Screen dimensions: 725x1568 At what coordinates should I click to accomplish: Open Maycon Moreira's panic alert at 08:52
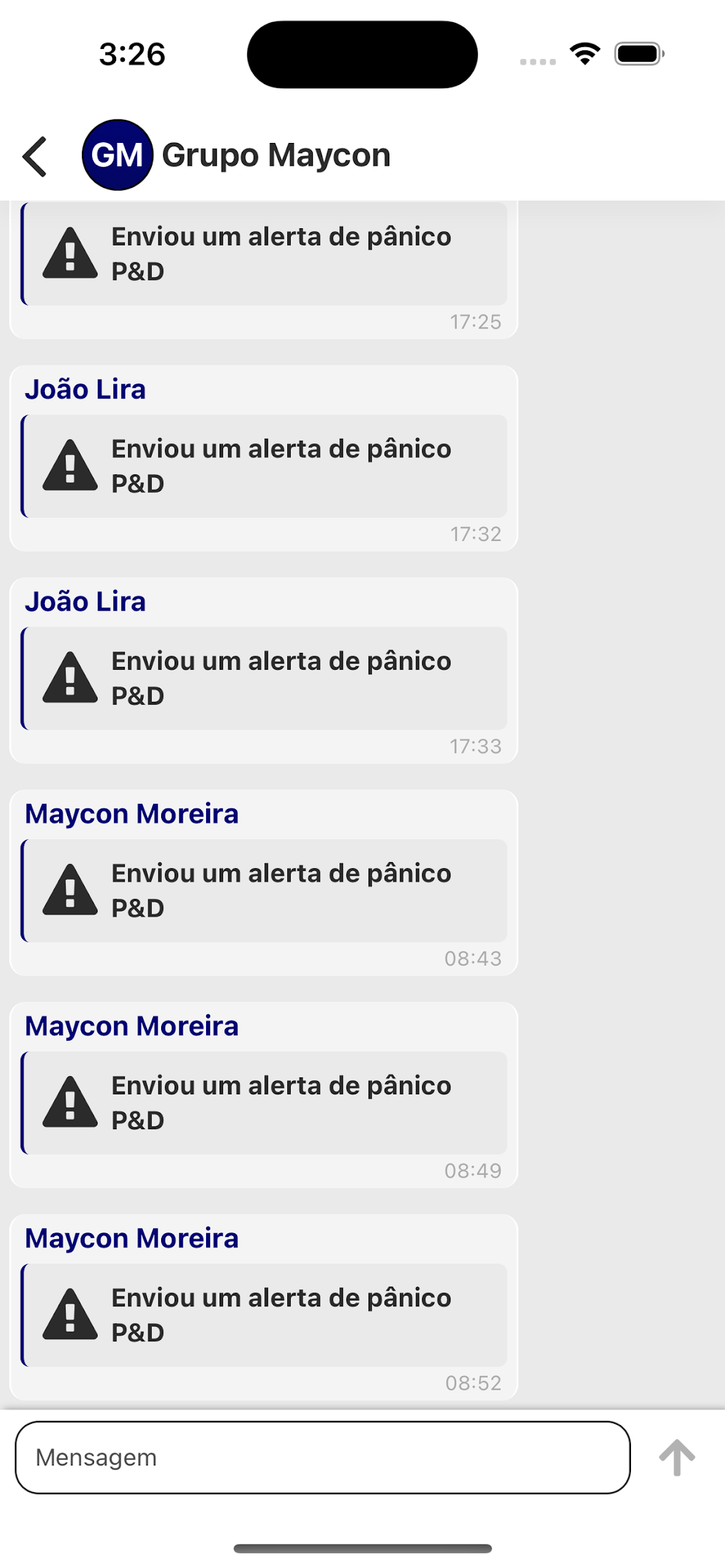pyautogui.click(x=264, y=1315)
